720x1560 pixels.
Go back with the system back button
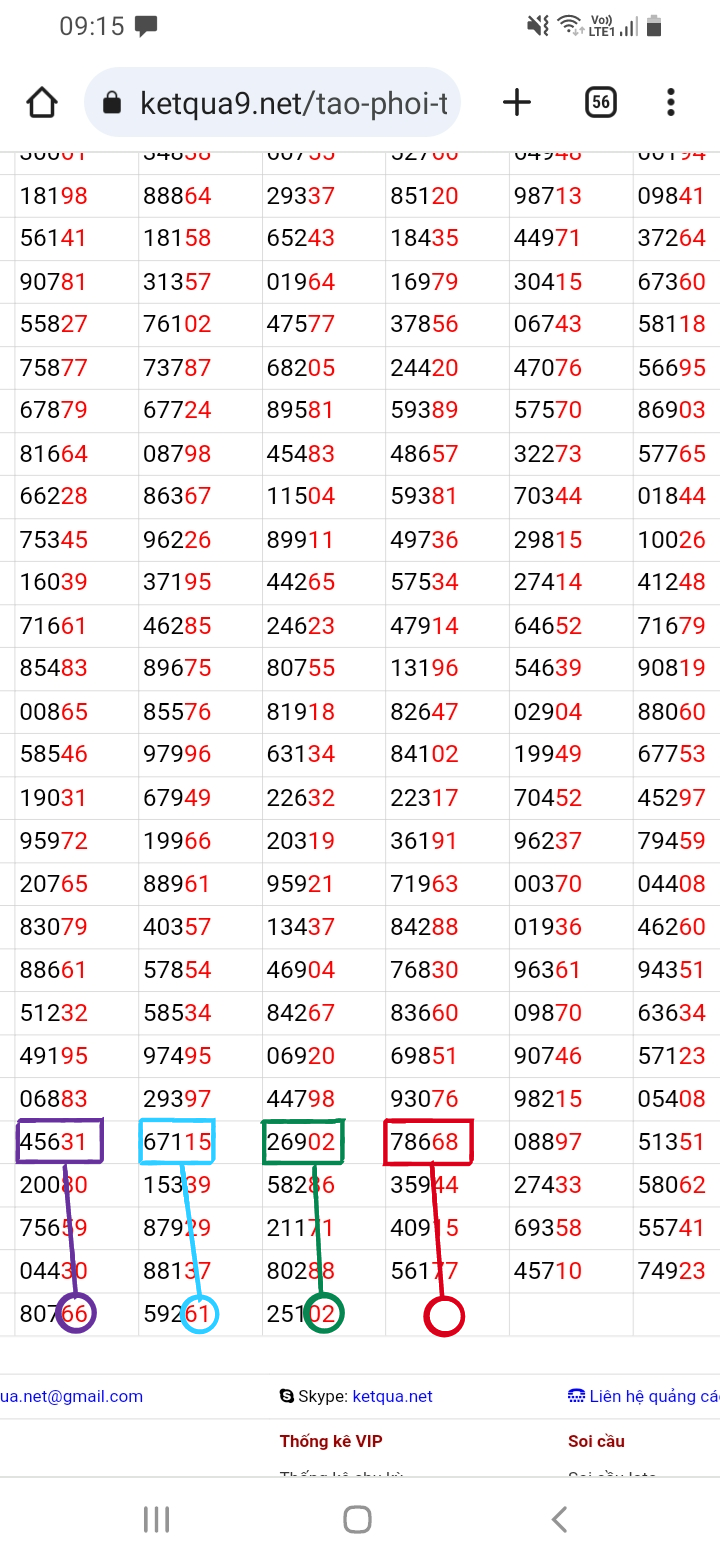[x=560, y=1519]
